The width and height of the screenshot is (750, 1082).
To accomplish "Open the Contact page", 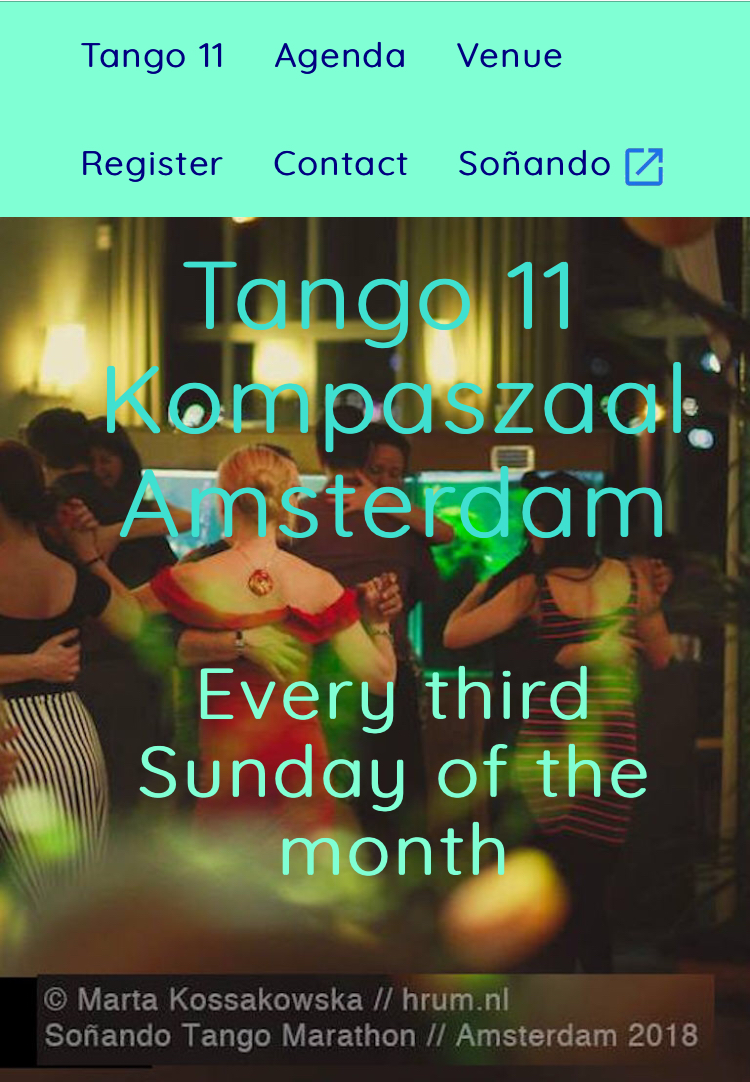I will coord(340,164).
